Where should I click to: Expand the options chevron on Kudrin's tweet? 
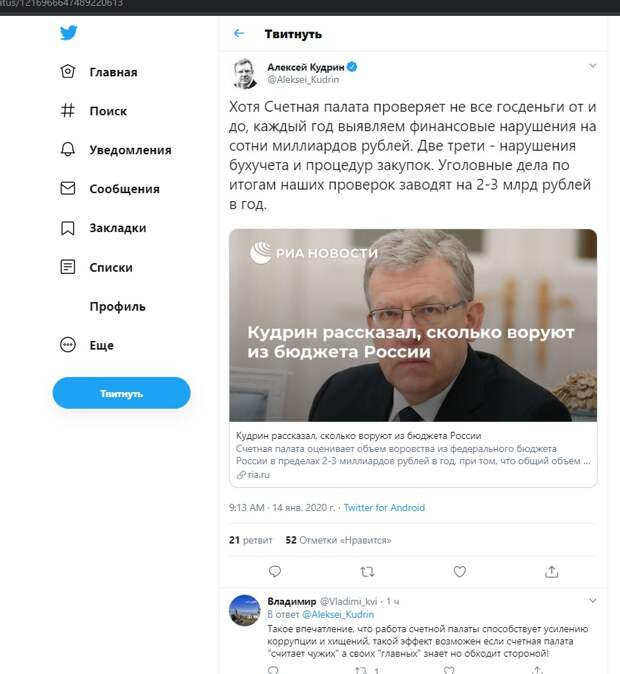coord(592,66)
